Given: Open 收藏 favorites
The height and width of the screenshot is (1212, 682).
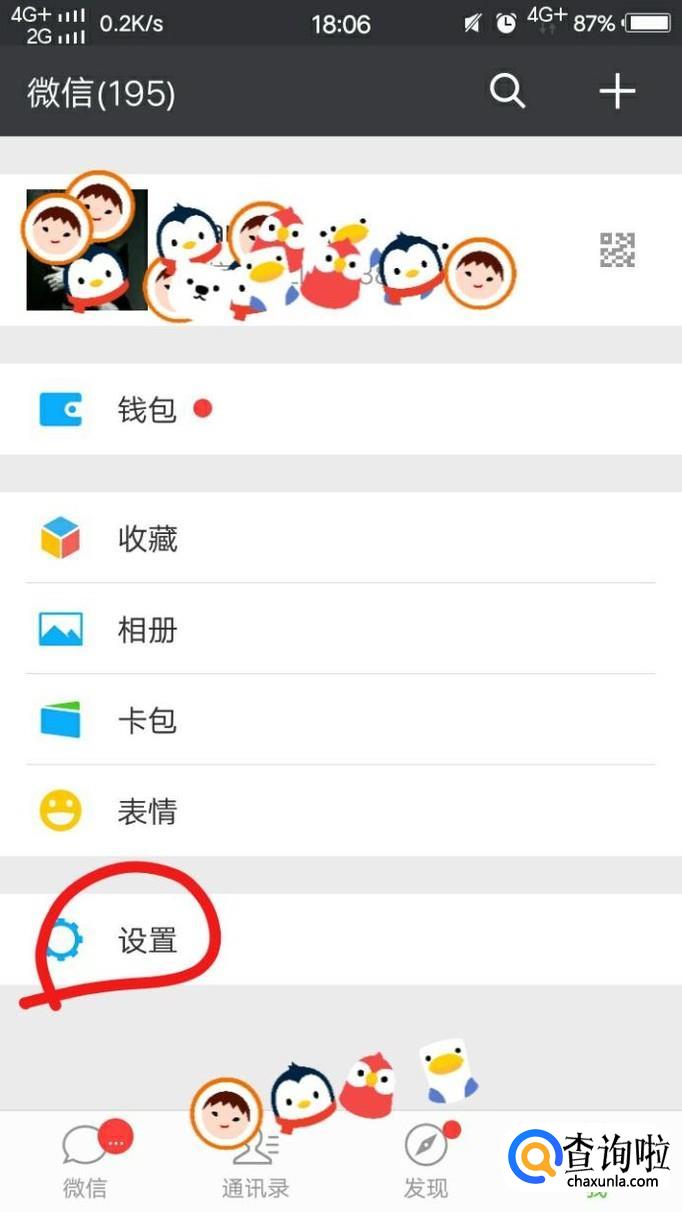Looking at the screenshot, I should point(340,540).
